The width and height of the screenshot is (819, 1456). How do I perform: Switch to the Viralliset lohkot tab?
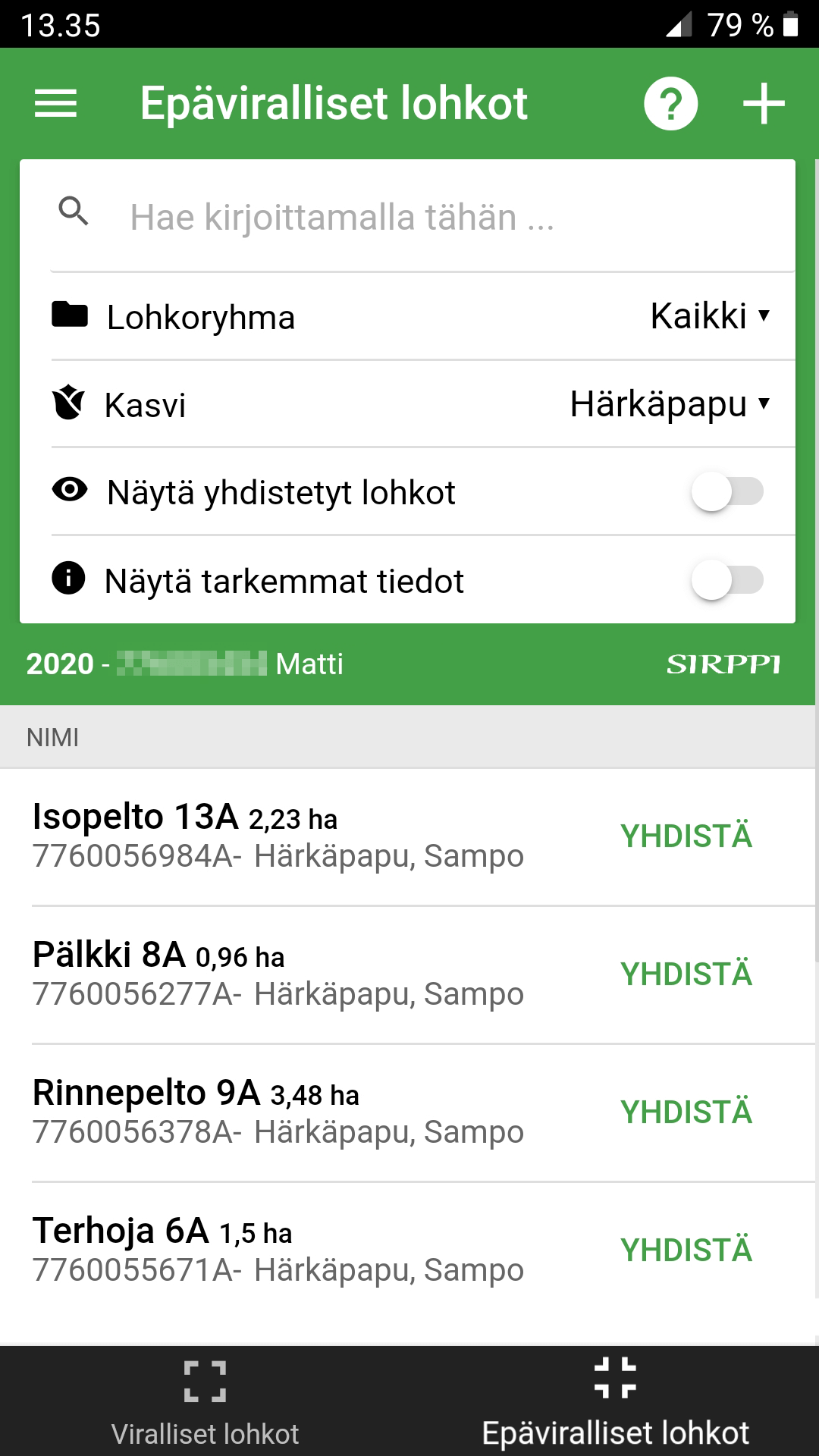205,1401
